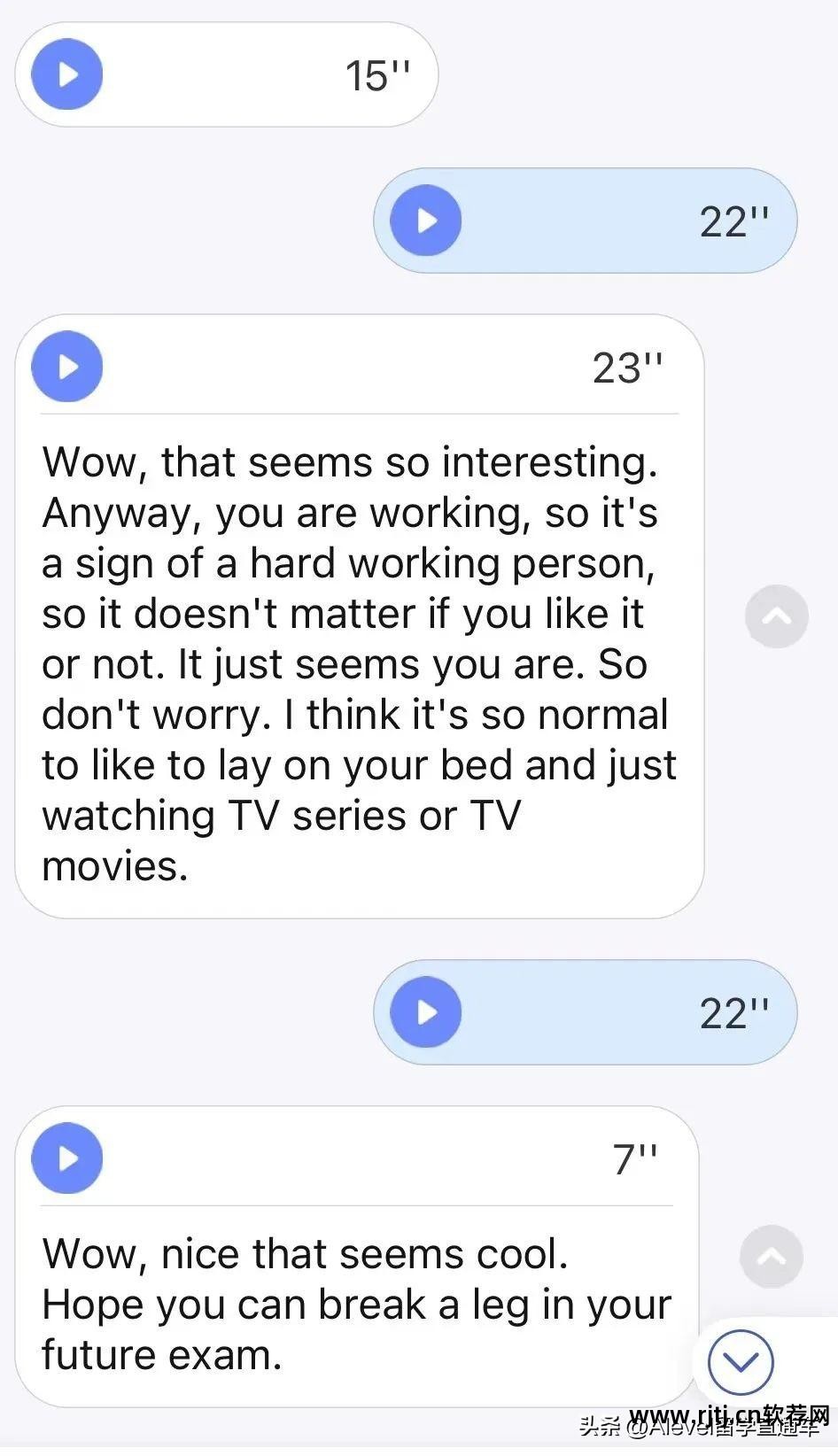Jump to the latest messages
This screenshot has height=1456, width=838.
point(741,1361)
